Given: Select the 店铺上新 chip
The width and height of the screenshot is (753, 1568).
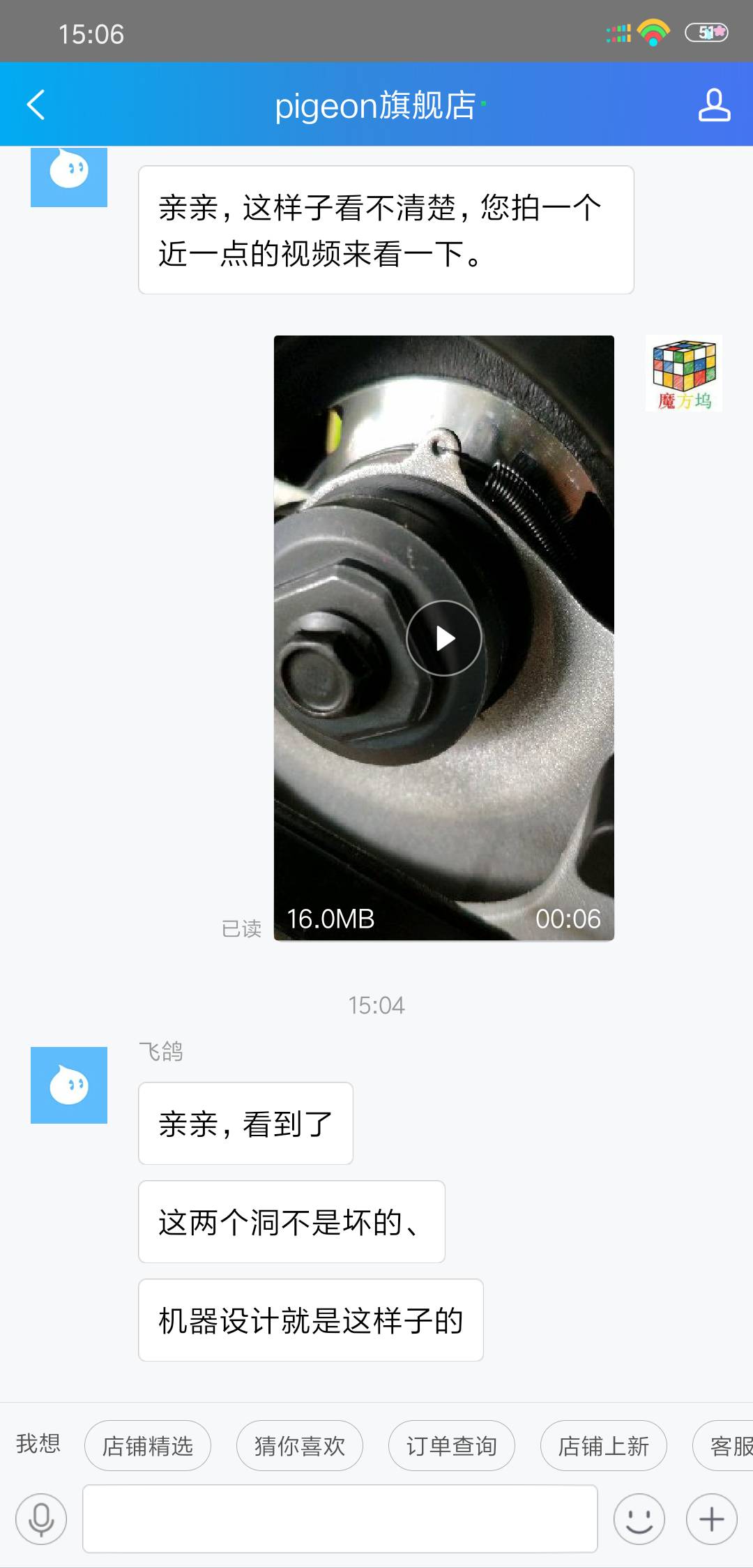Looking at the screenshot, I should [x=604, y=1445].
